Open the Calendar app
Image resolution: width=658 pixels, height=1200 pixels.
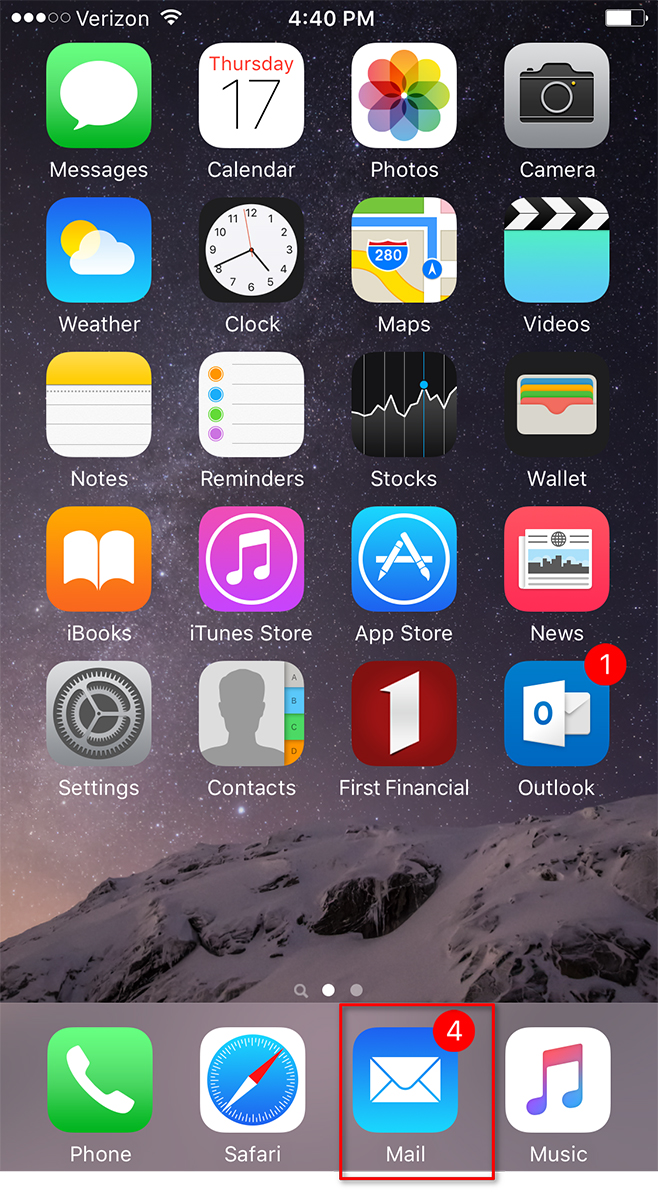click(x=251, y=96)
